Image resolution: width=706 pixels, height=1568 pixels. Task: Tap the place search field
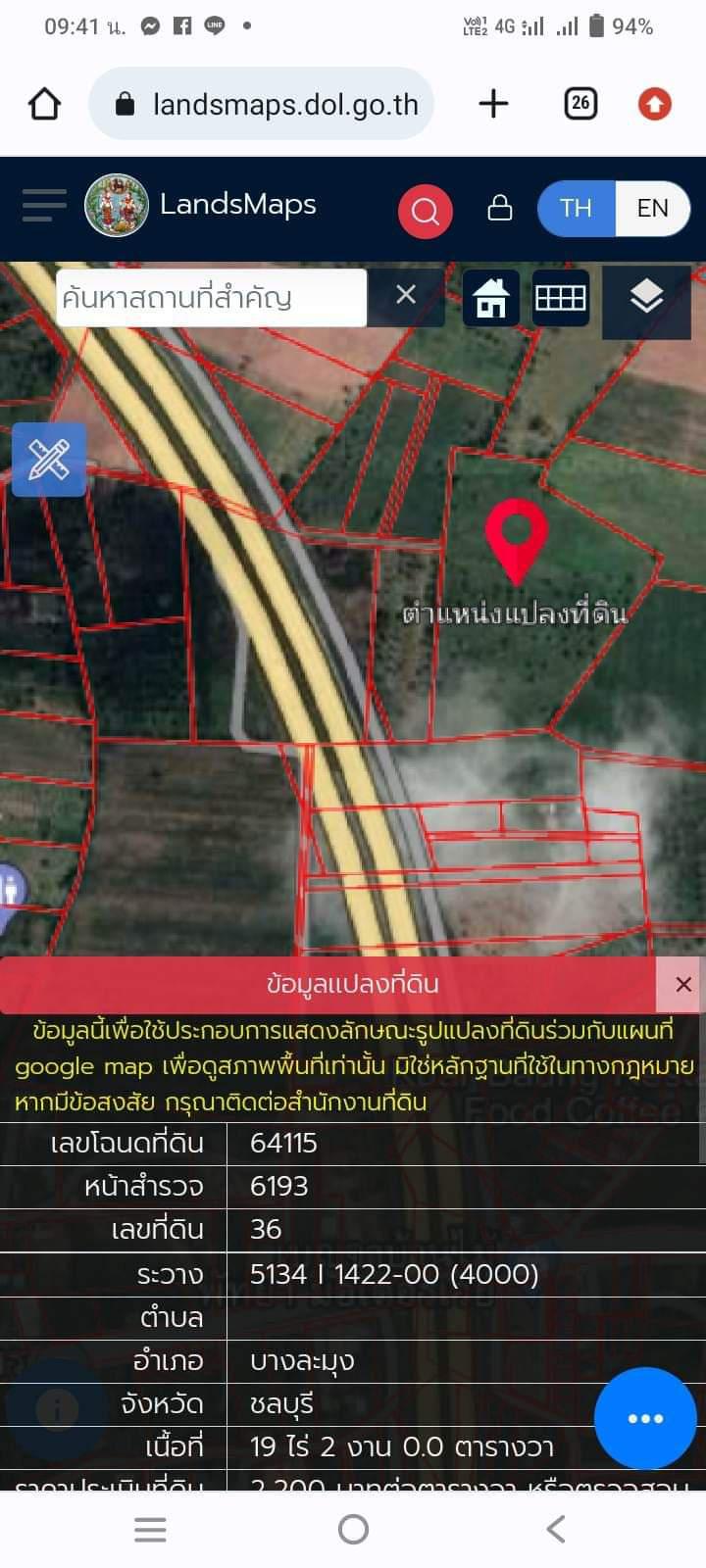click(212, 298)
